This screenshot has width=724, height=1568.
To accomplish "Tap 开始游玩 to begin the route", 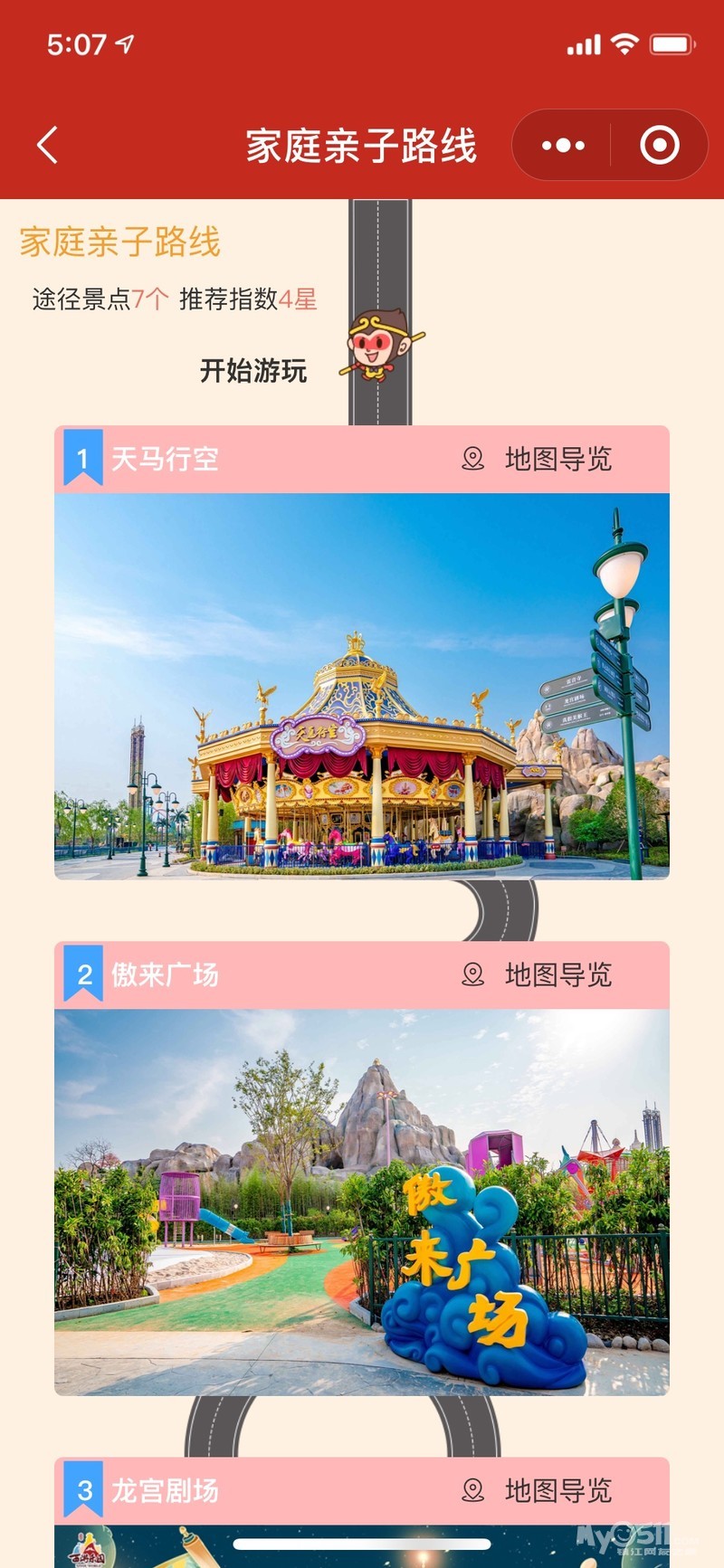I will [x=253, y=371].
